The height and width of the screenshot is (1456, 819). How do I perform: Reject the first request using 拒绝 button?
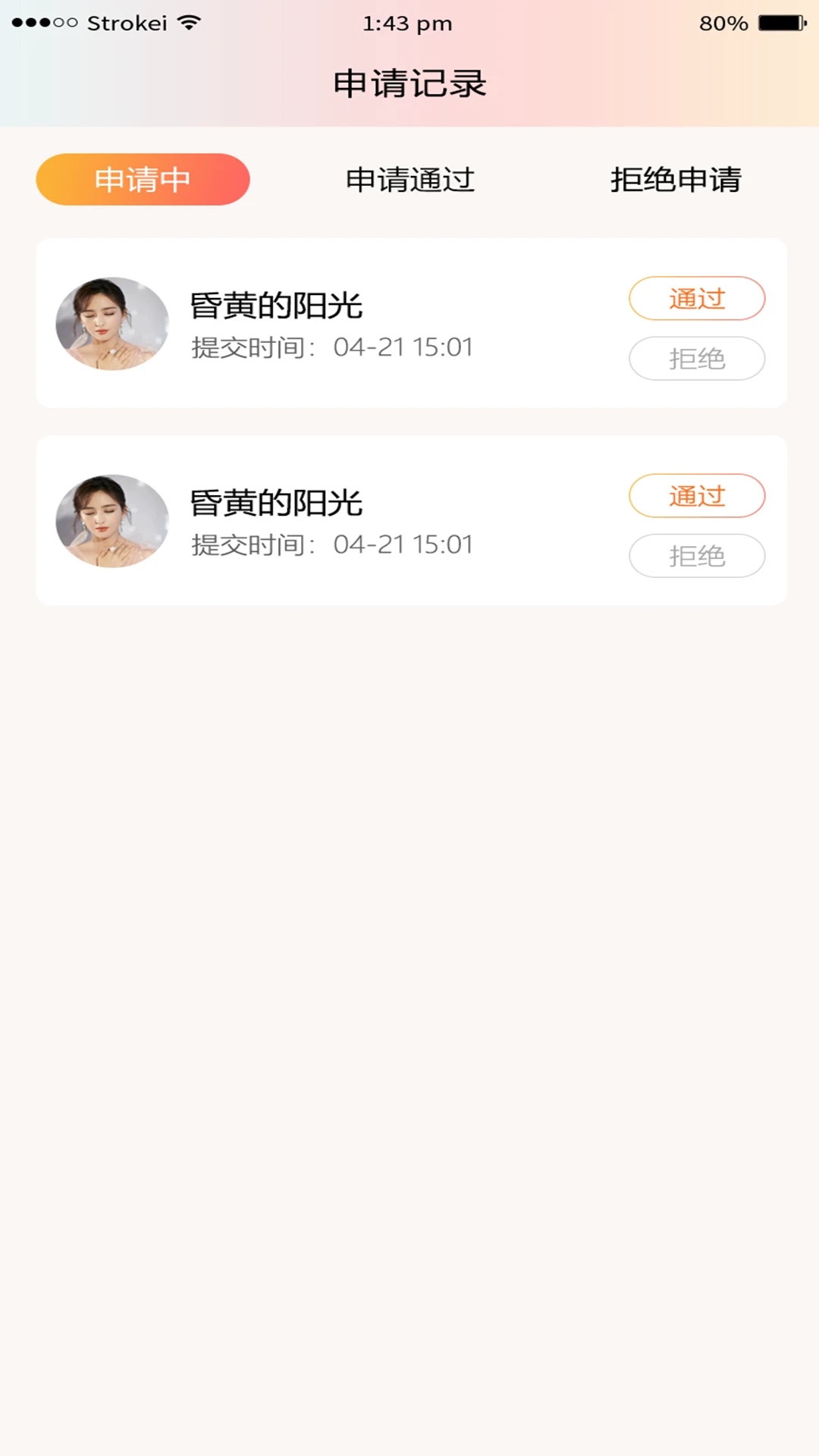696,358
